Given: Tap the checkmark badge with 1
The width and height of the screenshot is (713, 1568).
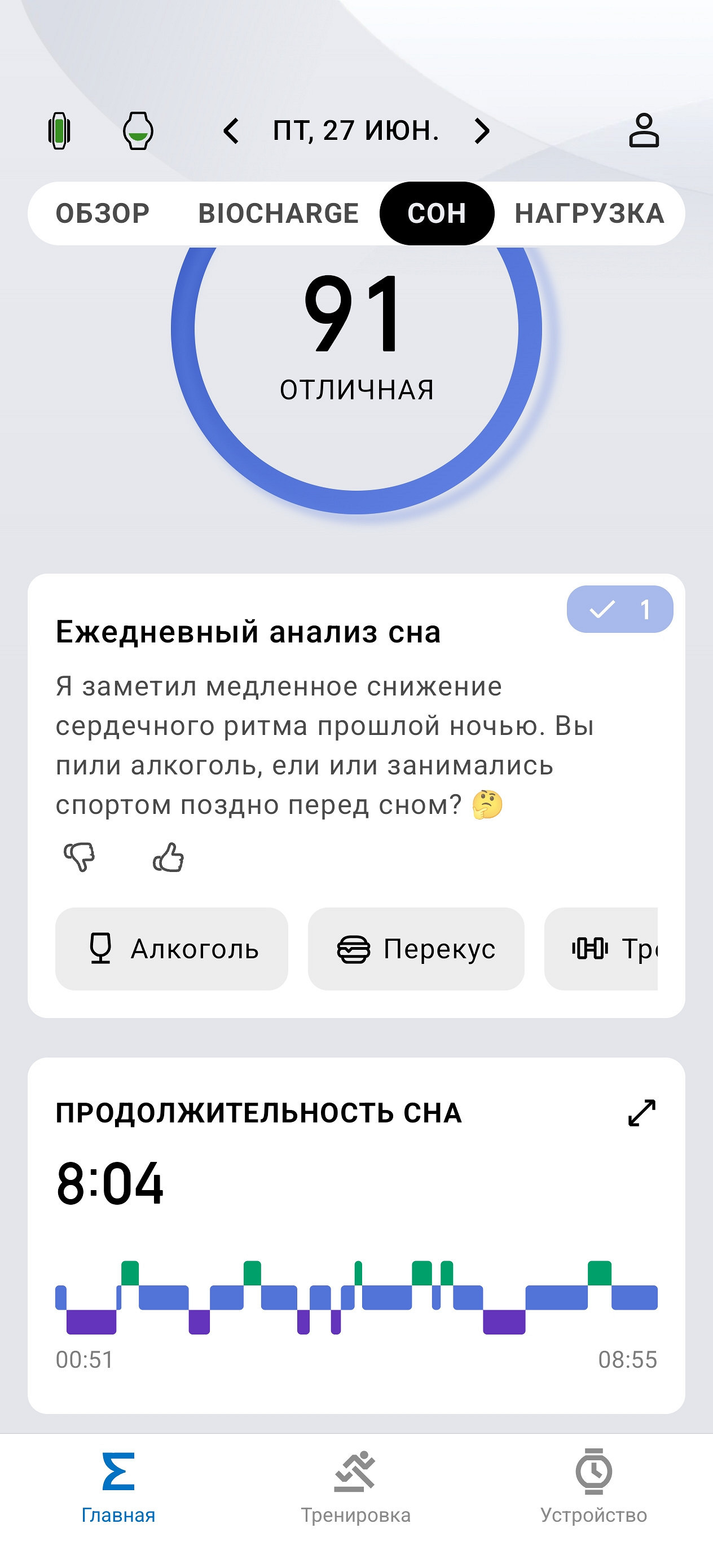Looking at the screenshot, I should click(619, 609).
